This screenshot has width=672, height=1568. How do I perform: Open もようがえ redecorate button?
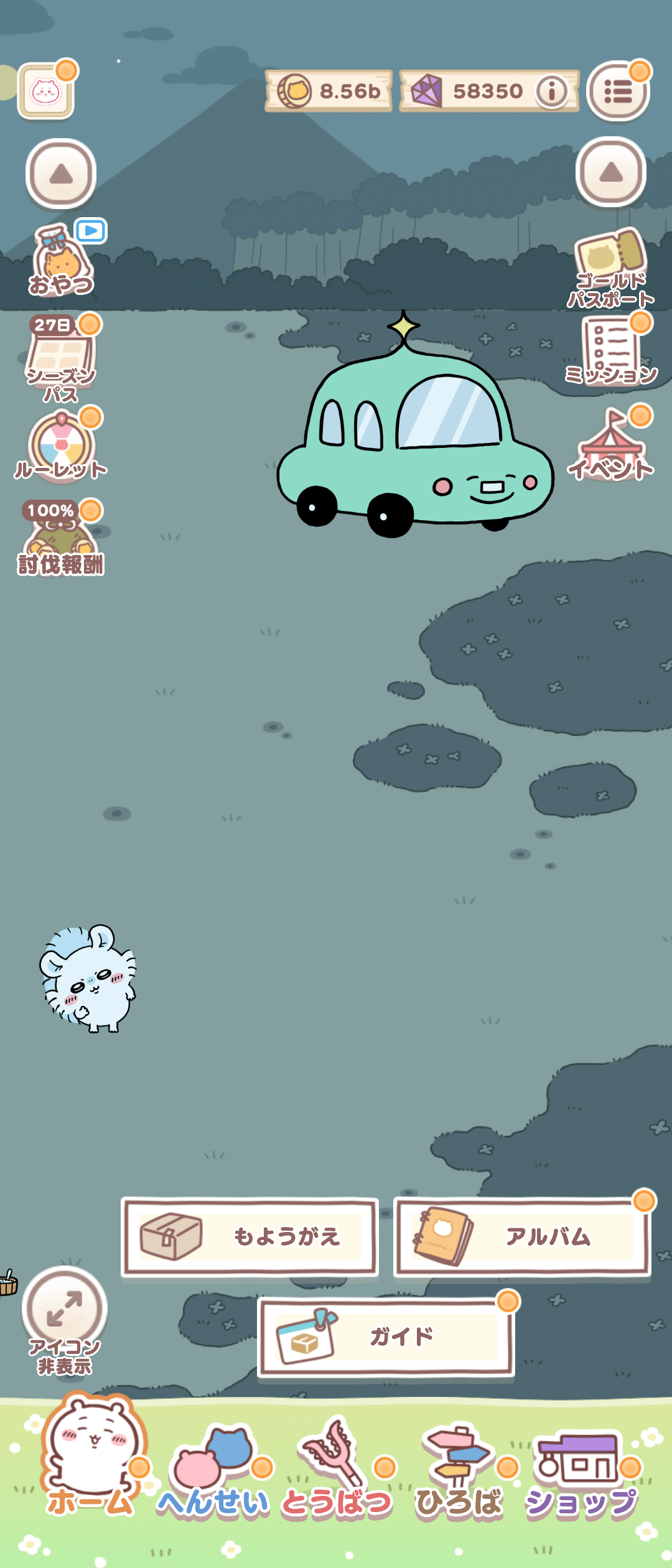pyautogui.click(x=250, y=1236)
